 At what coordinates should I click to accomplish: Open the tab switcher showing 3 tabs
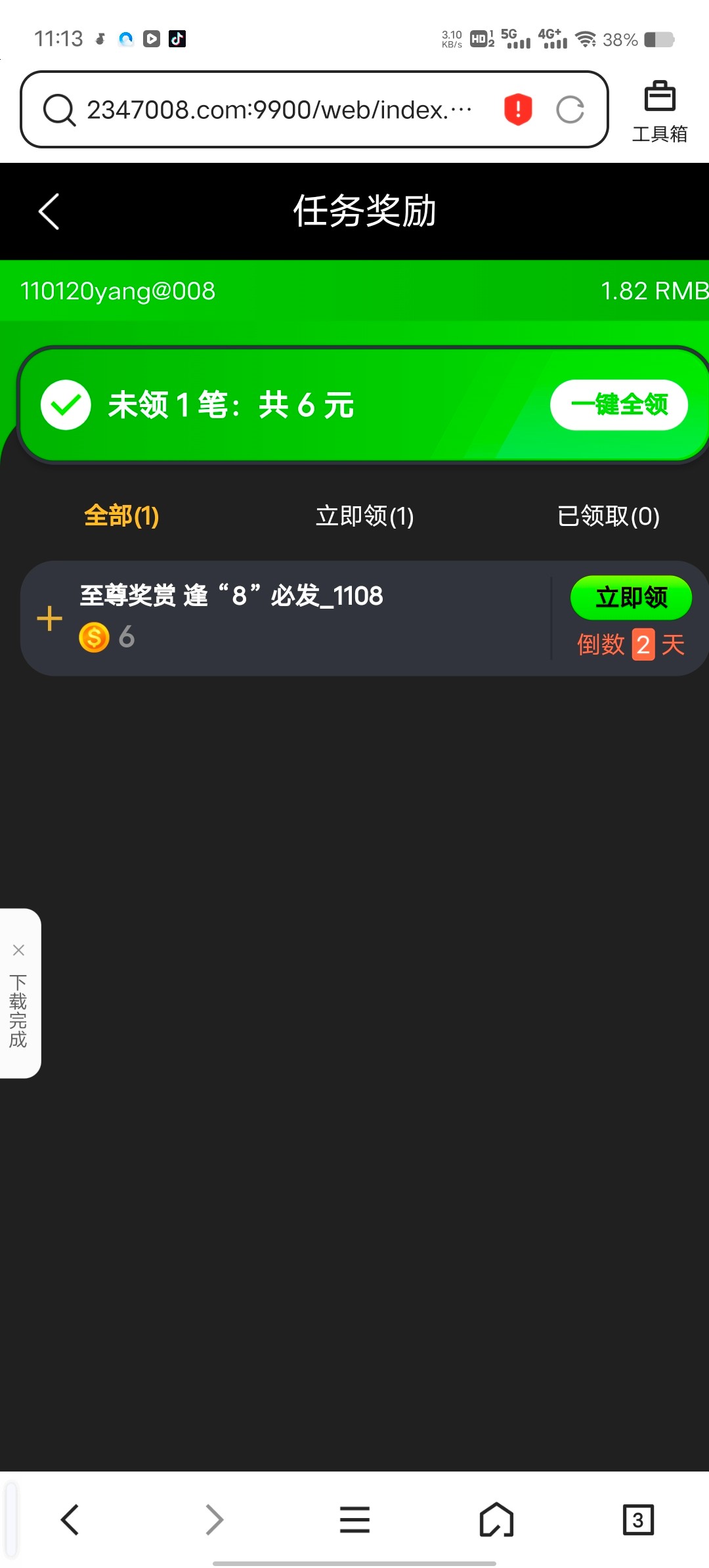click(637, 1519)
